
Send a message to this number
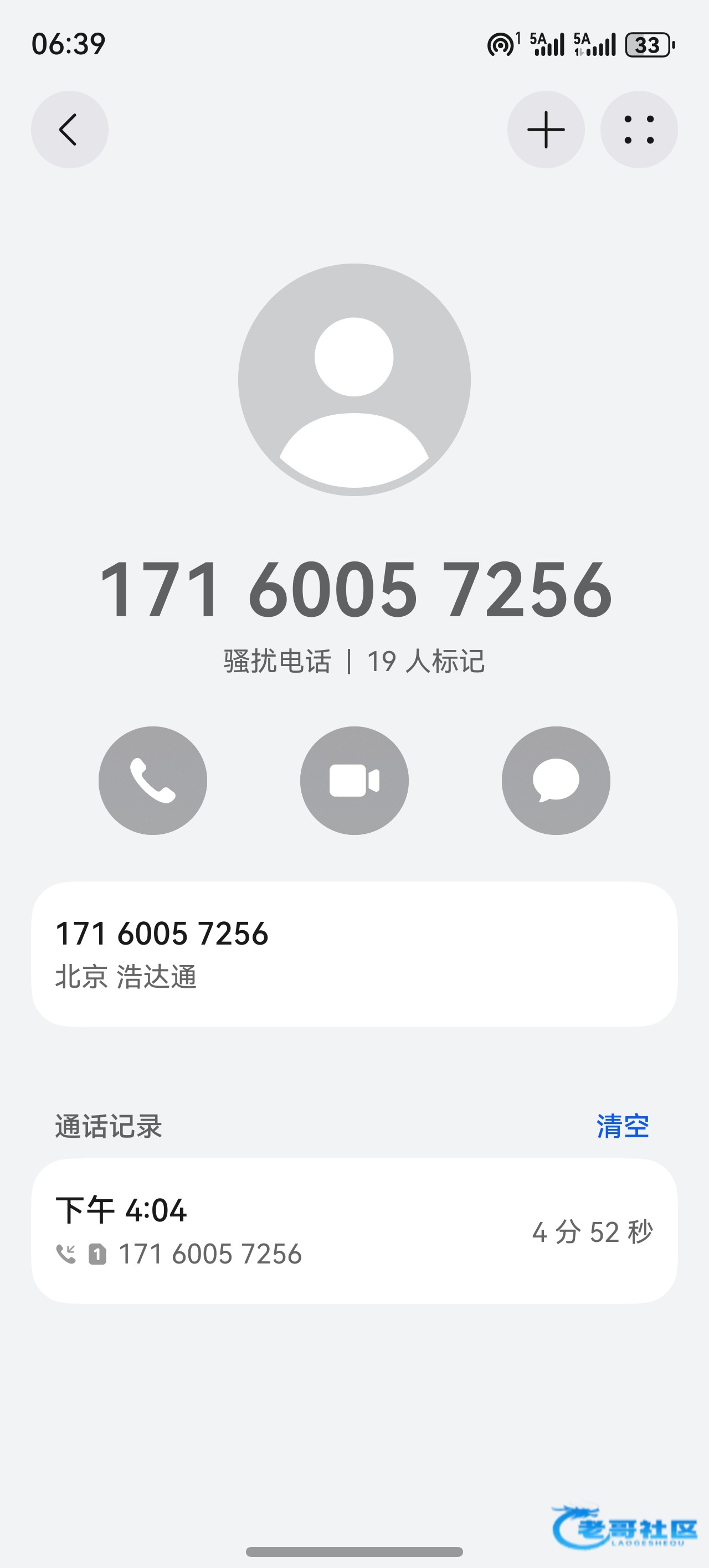coord(556,780)
